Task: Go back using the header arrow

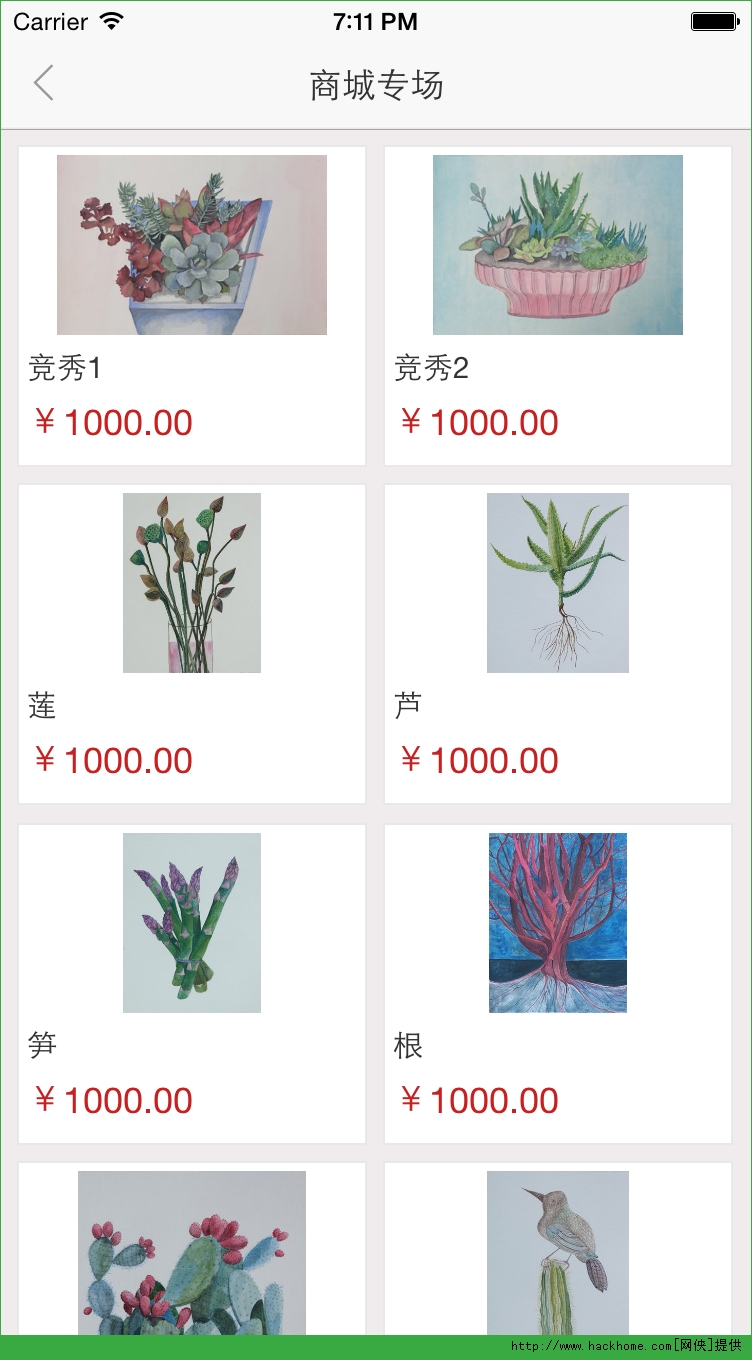Action: tap(43, 84)
